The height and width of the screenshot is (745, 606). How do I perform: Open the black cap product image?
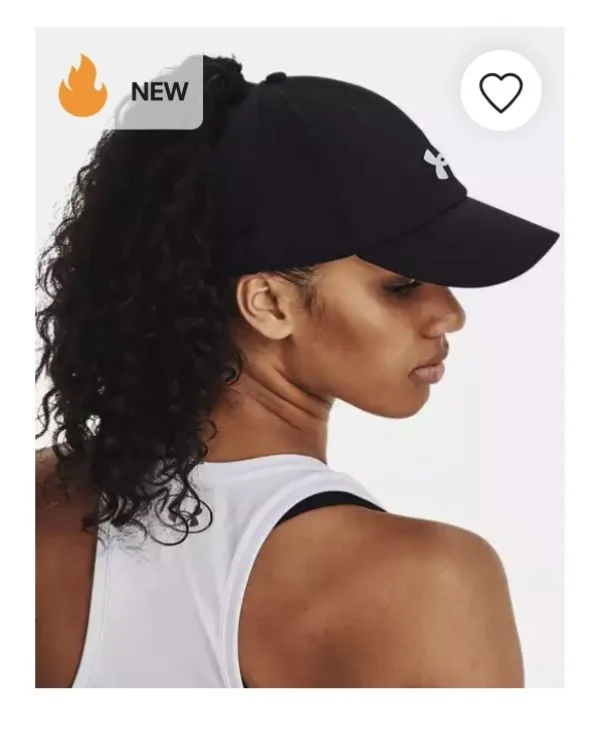coord(300,380)
